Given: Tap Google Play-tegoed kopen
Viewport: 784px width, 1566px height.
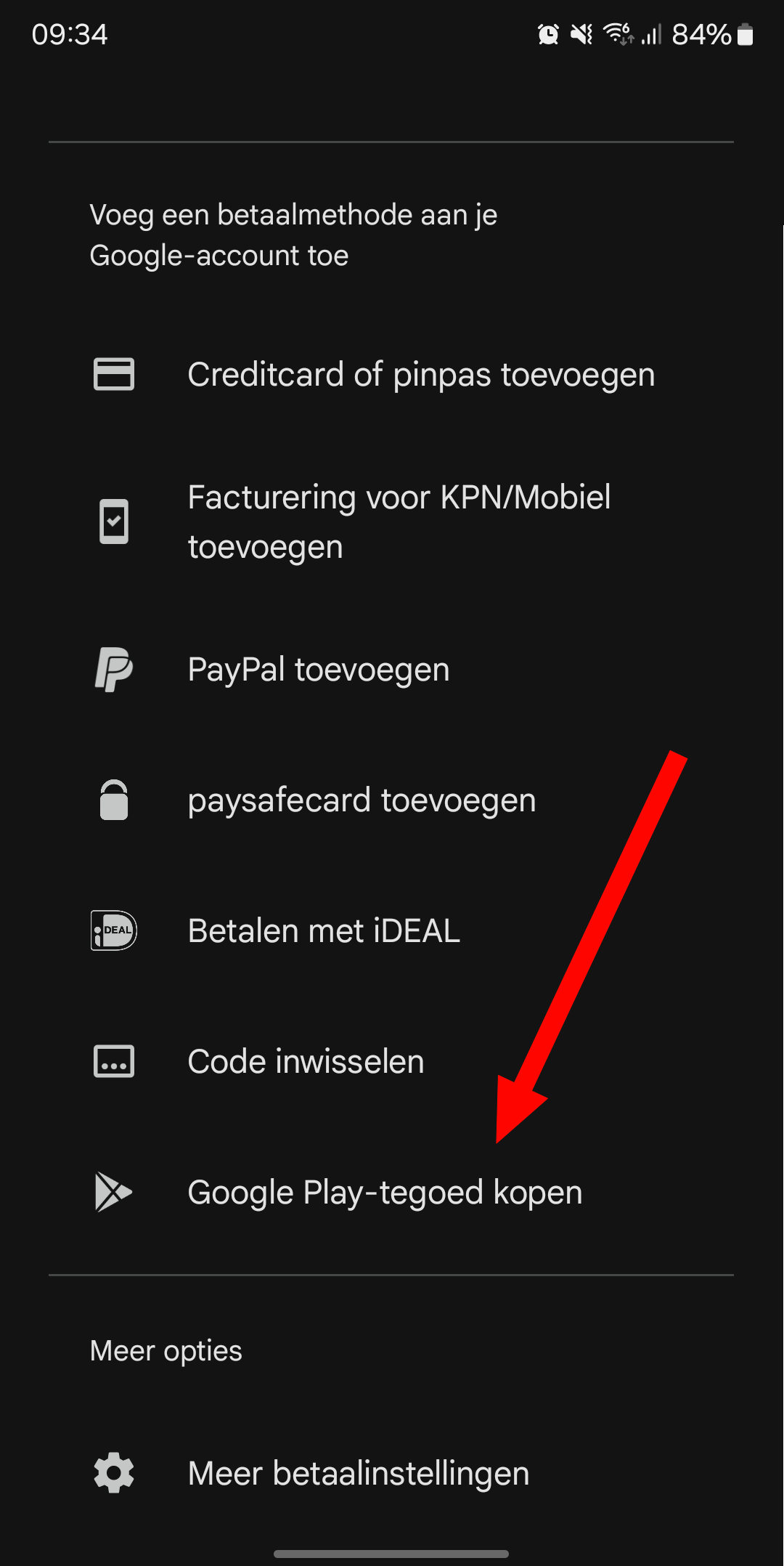Looking at the screenshot, I should point(391,1193).
